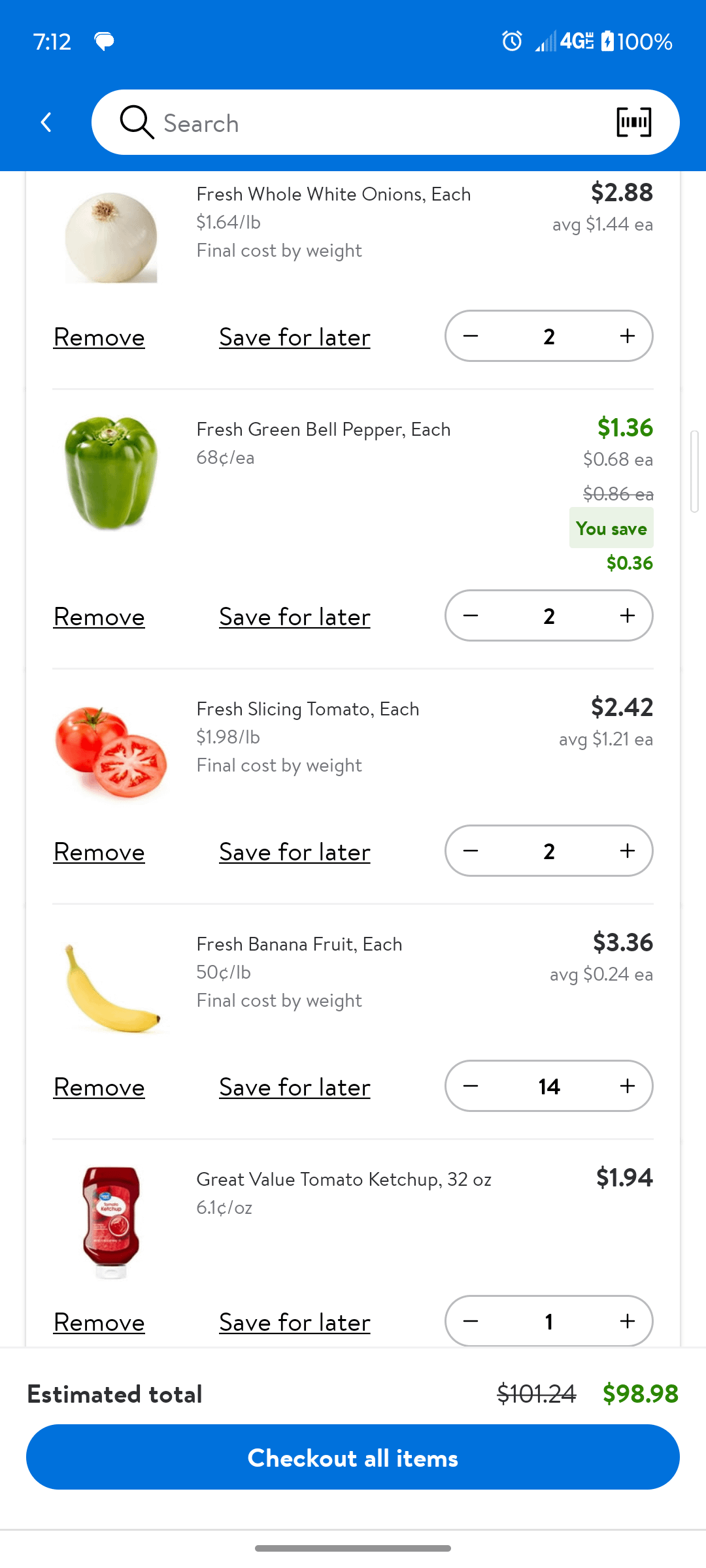Image resolution: width=706 pixels, height=1568 pixels.
Task: Save Green Bell Pepper for later
Action: pyautogui.click(x=295, y=617)
